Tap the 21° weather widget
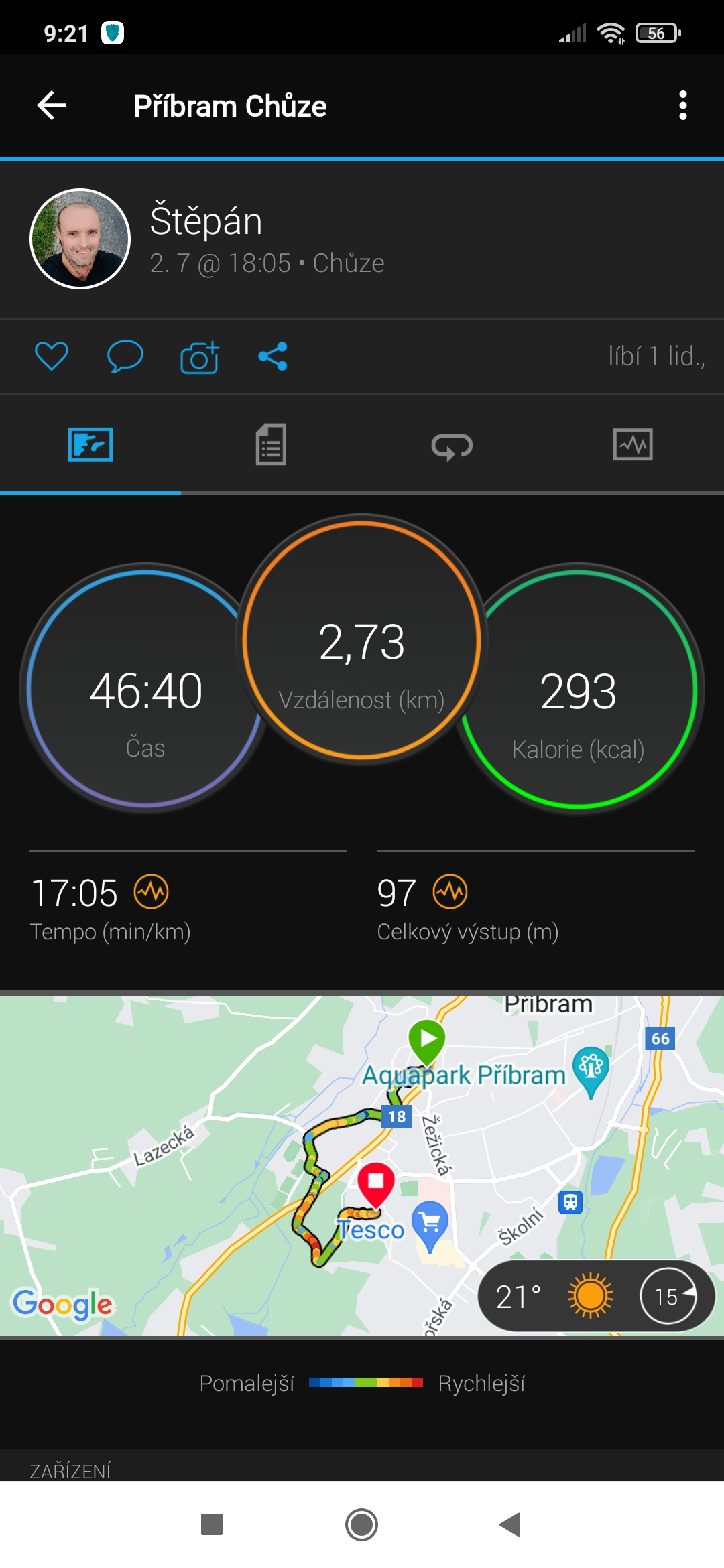This screenshot has width=724, height=1568. pyautogui.click(x=596, y=1297)
